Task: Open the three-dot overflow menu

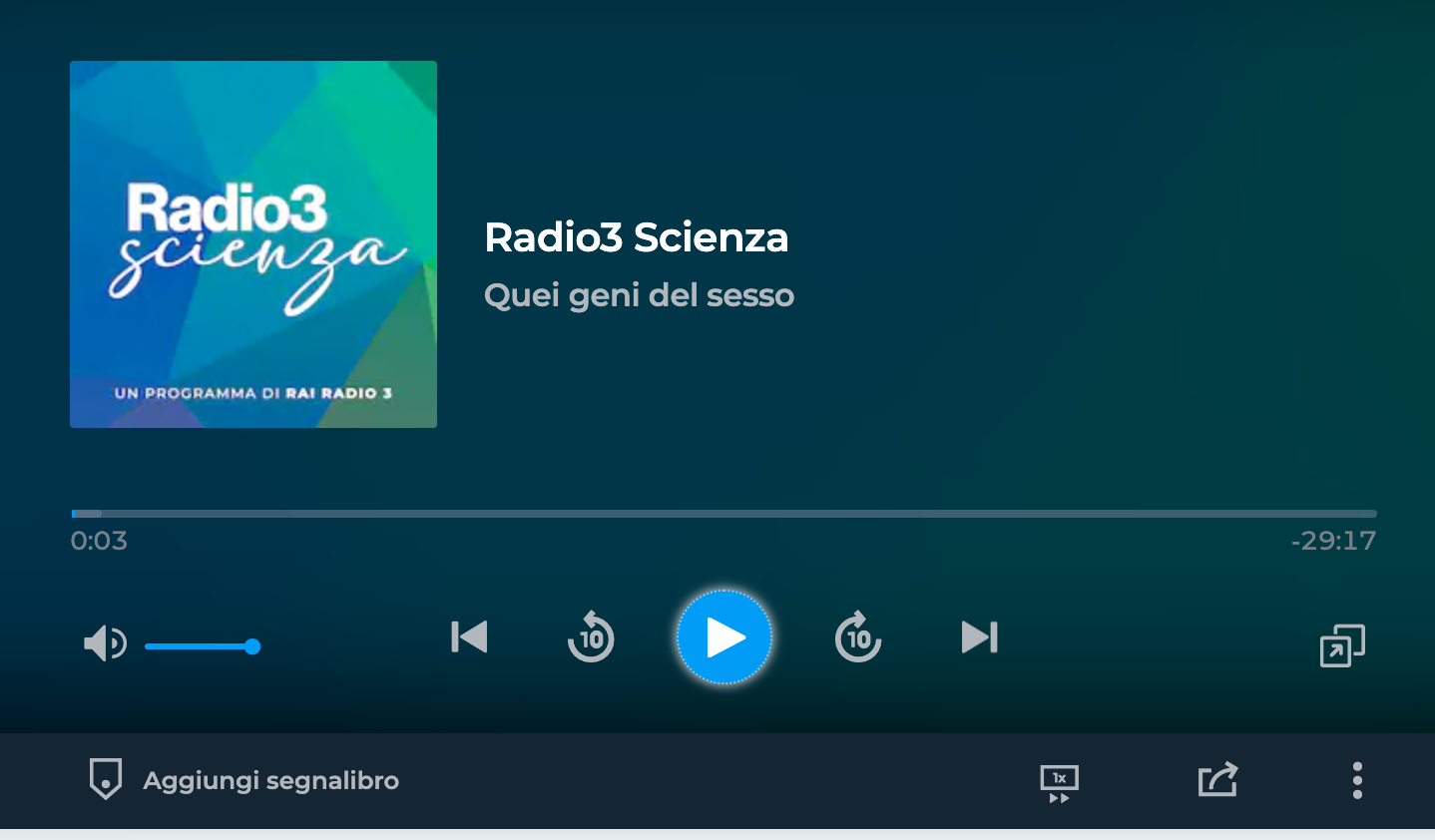Action: pos(1357,780)
